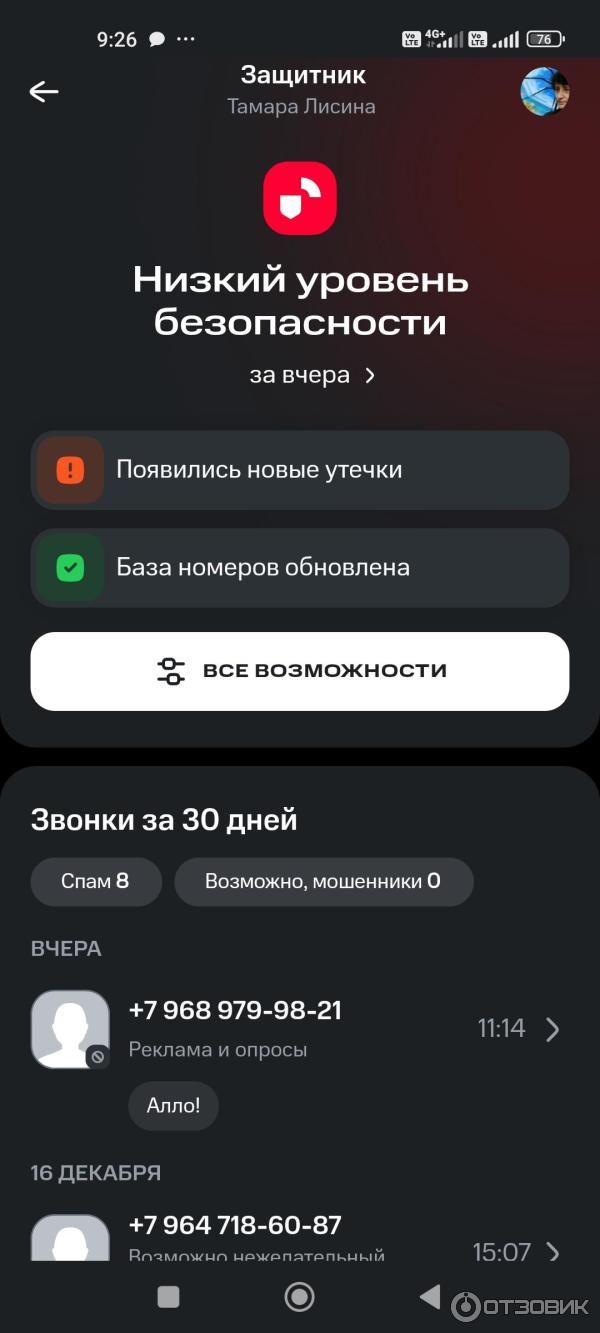Select the Спам 8 filter chip
The image size is (600, 1333).
click(96, 881)
